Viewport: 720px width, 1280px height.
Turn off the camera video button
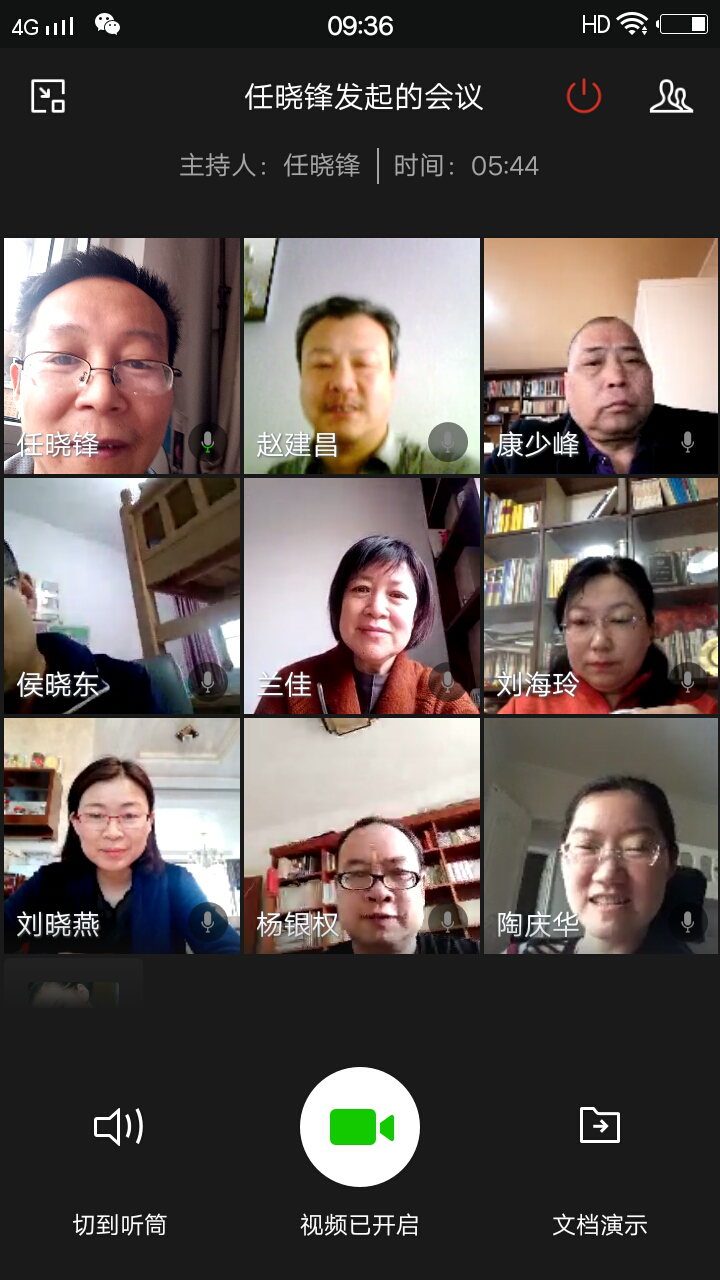[x=360, y=1127]
